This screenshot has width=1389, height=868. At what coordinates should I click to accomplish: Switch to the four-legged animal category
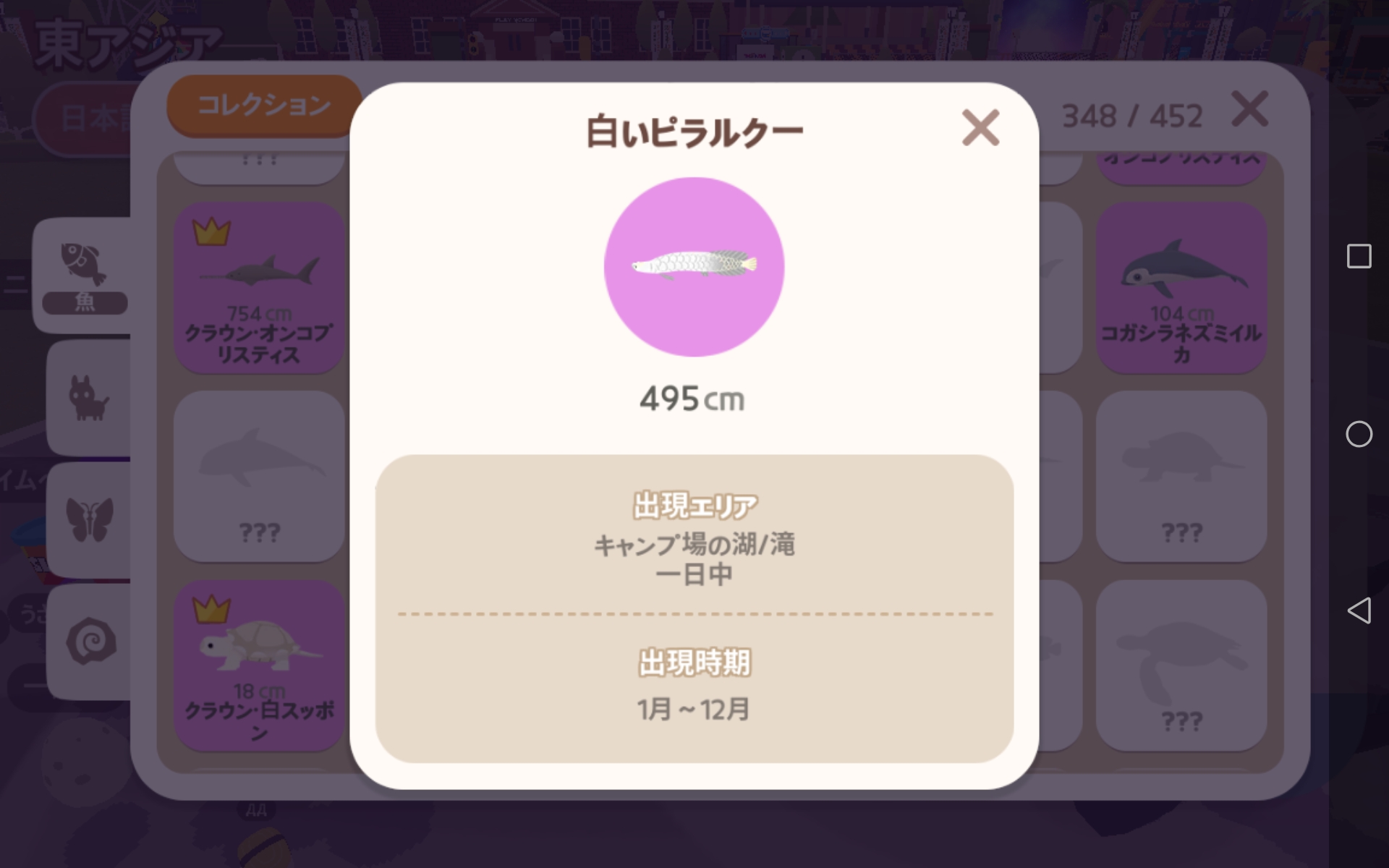pos(89,399)
